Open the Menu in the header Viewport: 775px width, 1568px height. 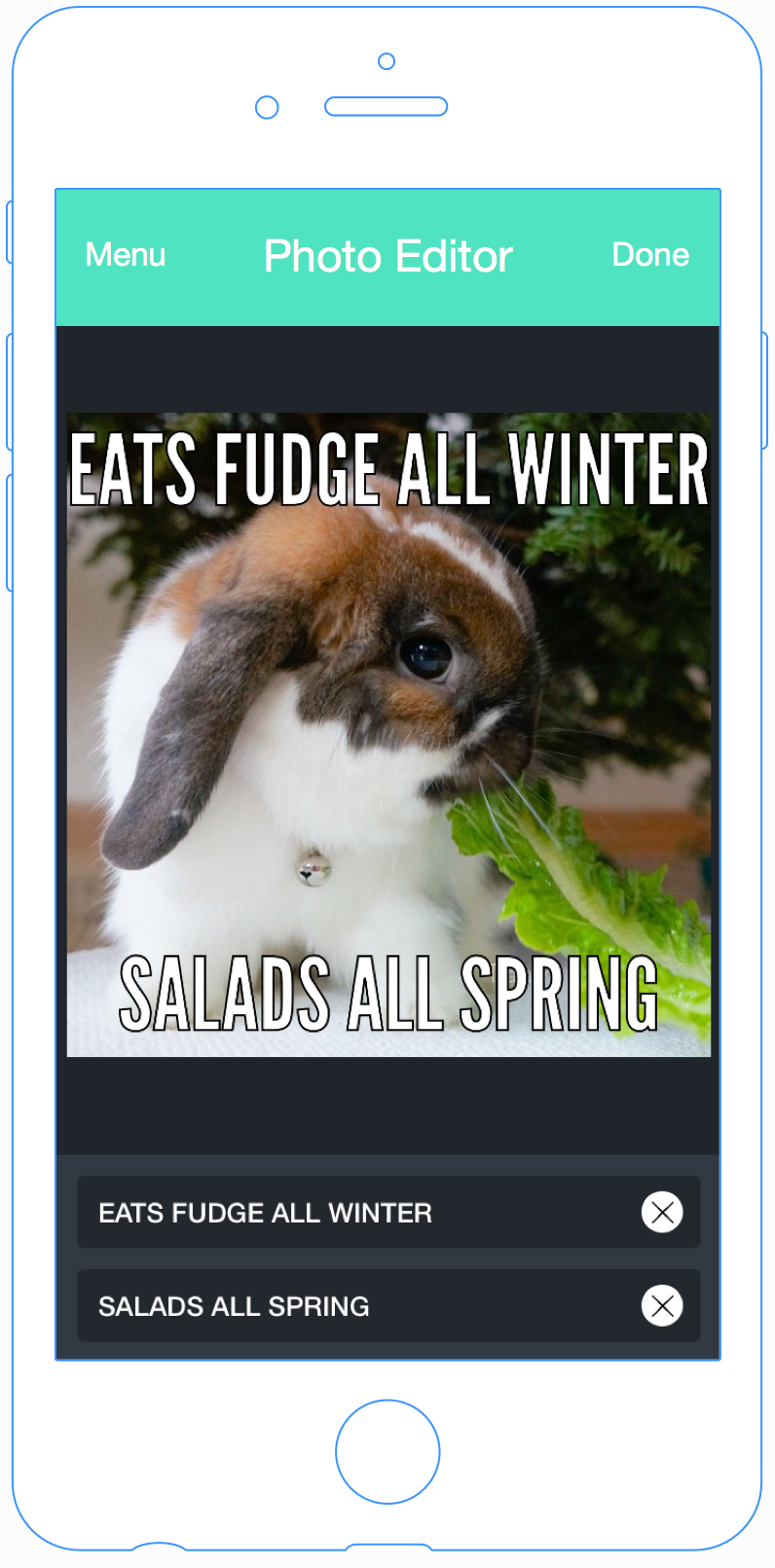pyautogui.click(x=126, y=255)
